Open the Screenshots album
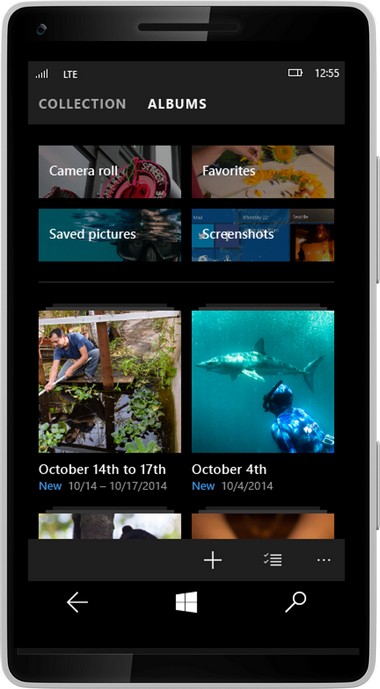Viewport: 380px width, 689px height. point(263,235)
